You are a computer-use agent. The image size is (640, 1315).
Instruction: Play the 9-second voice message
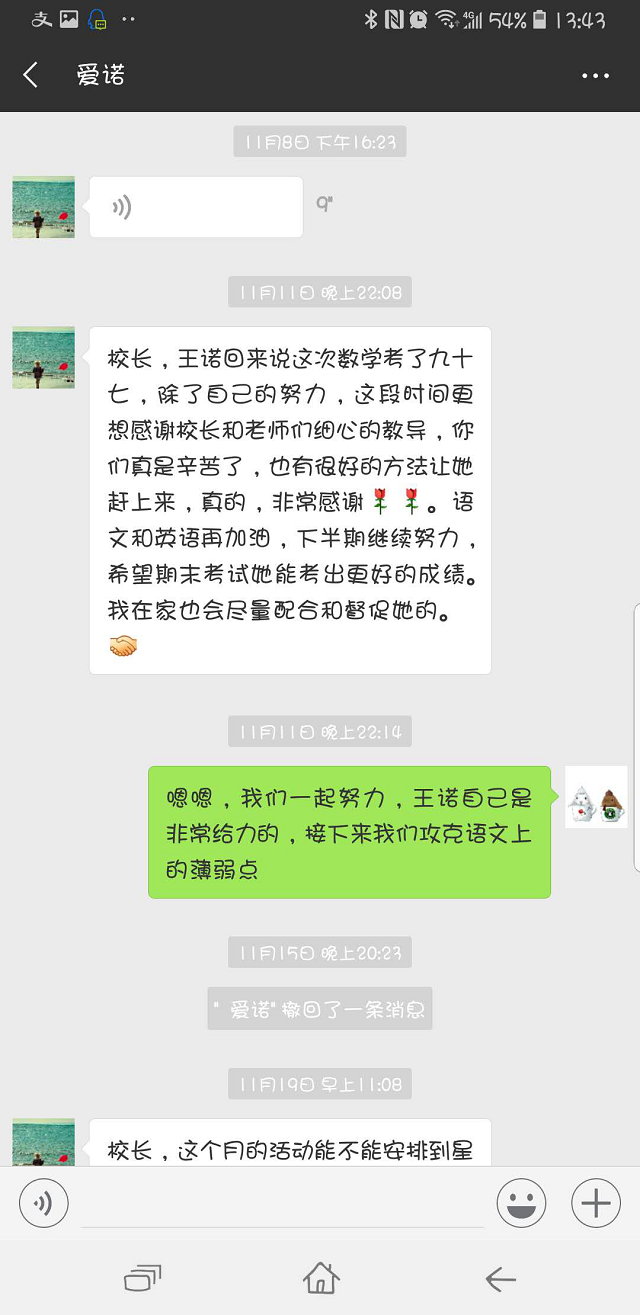[x=196, y=207]
